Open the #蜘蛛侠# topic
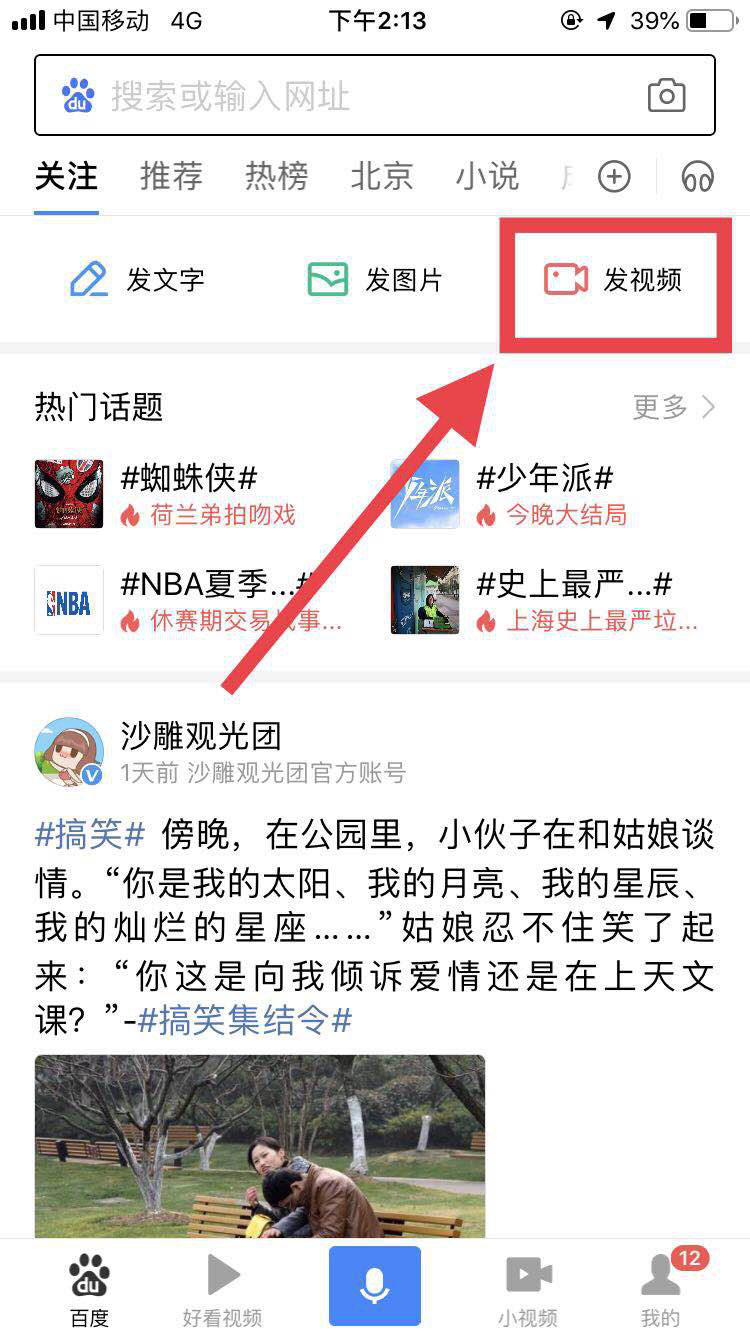Viewport: 750px width, 1334px height. 188,479
